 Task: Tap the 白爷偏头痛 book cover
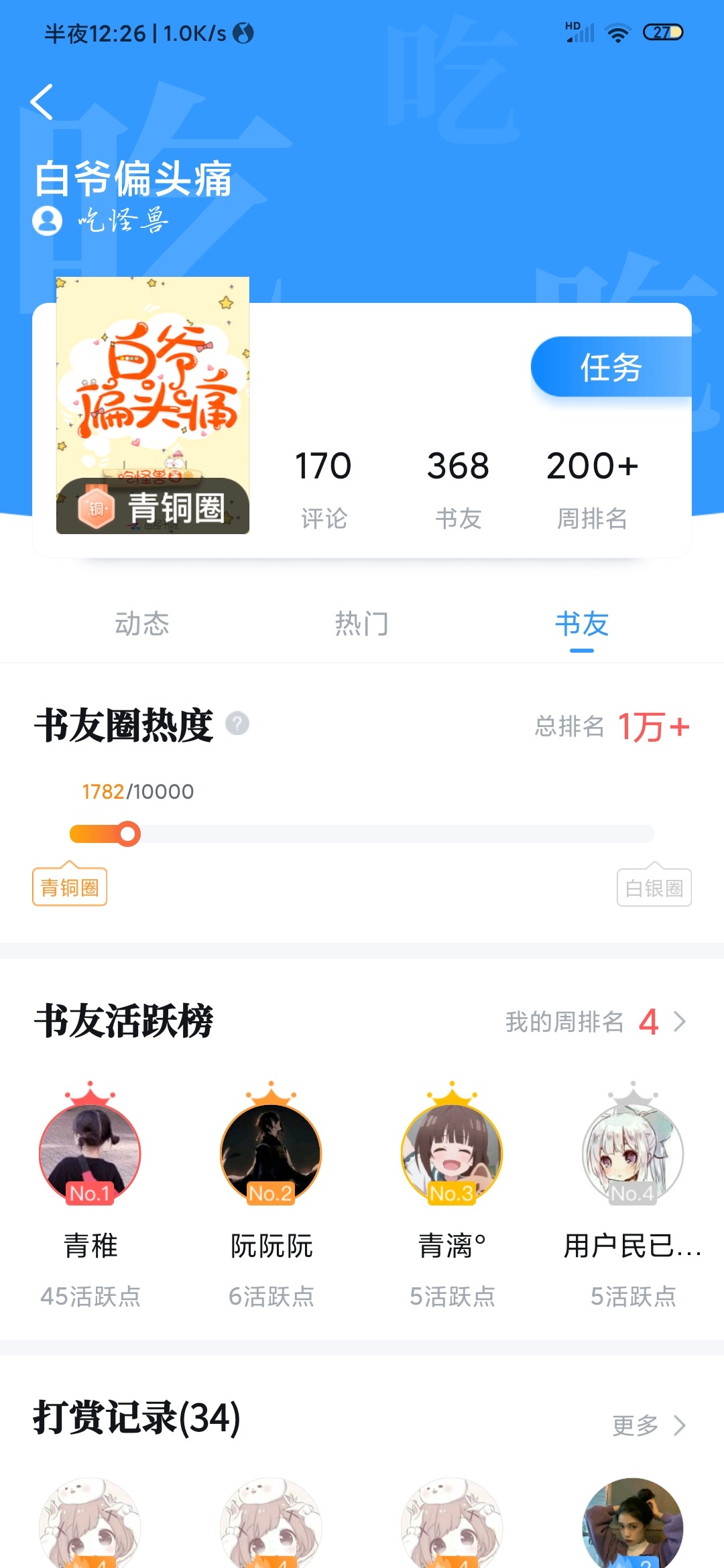[x=153, y=405]
